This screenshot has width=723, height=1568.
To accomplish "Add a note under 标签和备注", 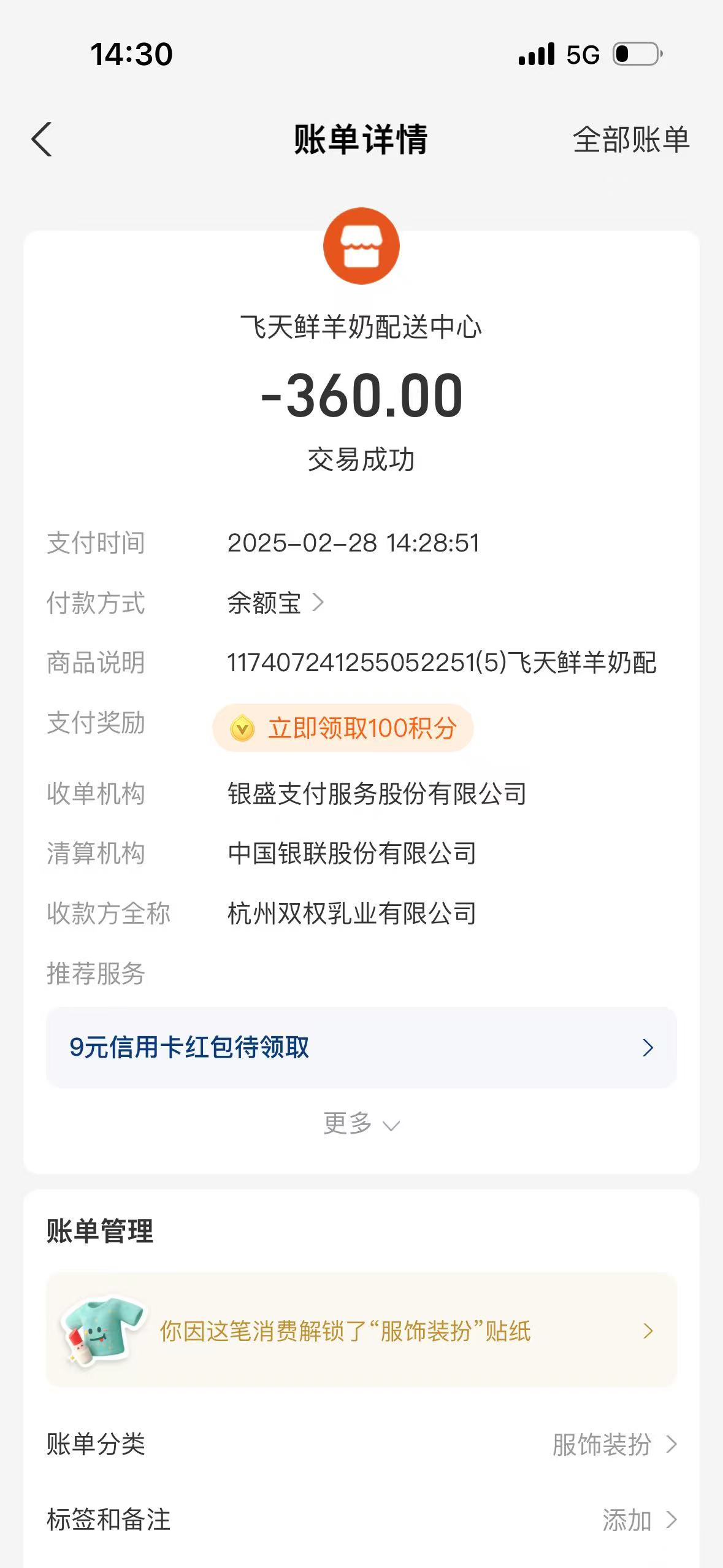I will tap(638, 1520).
